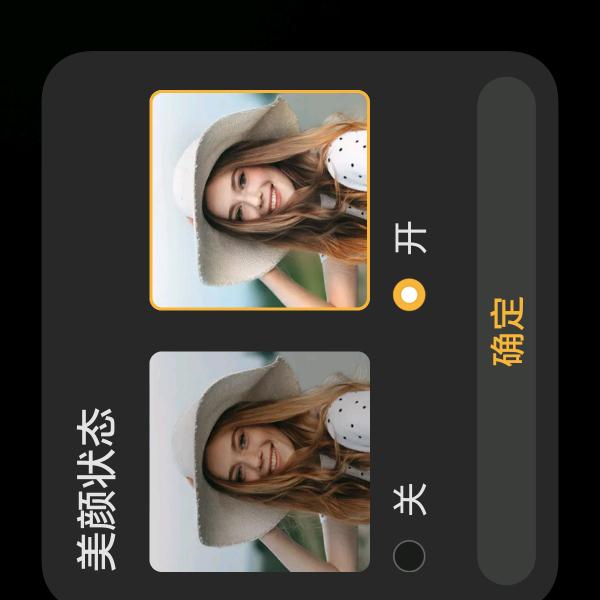Select the 开 (on) radio button
Image resolution: width=600 pixels, height=600 pixels.
coord(409,295)
